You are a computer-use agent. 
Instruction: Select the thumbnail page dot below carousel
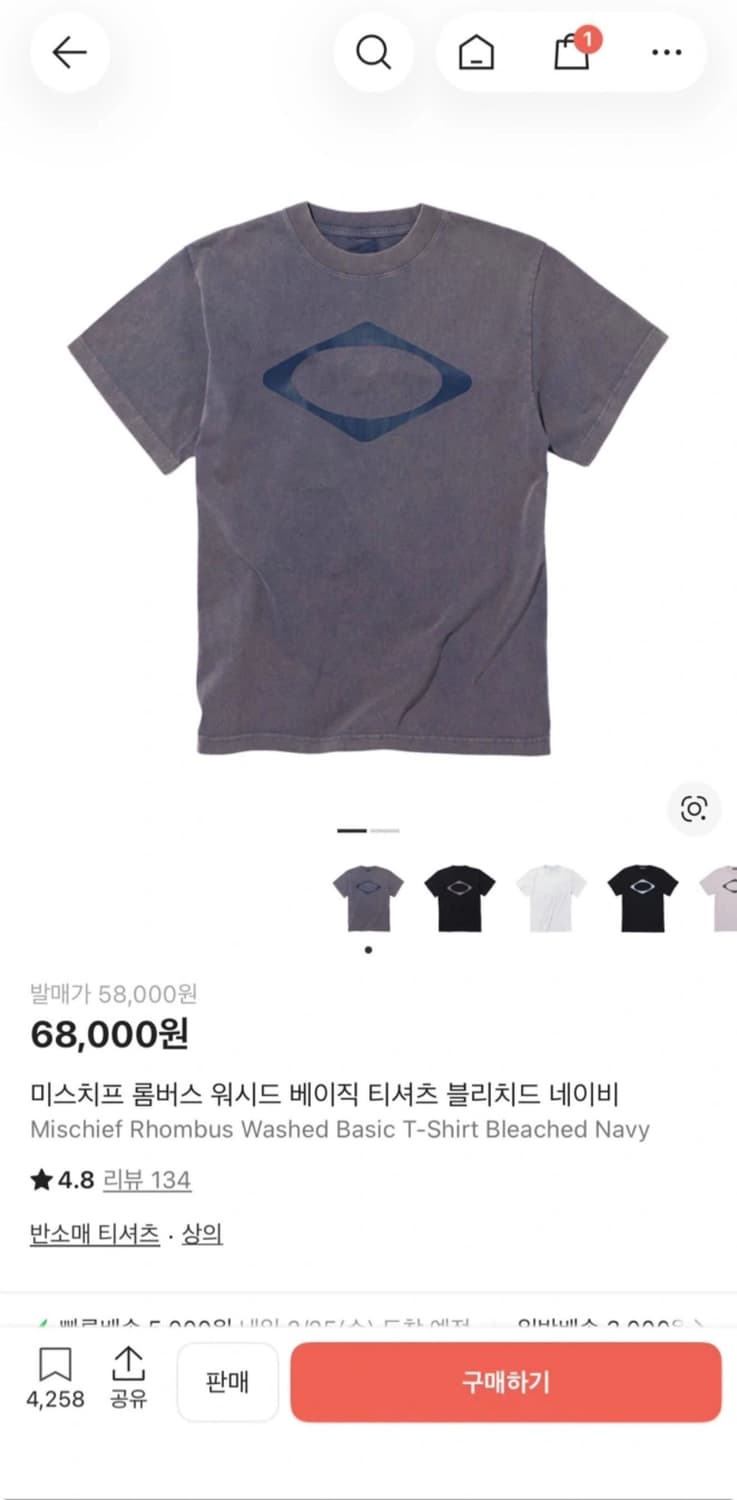tap(368, 950)
